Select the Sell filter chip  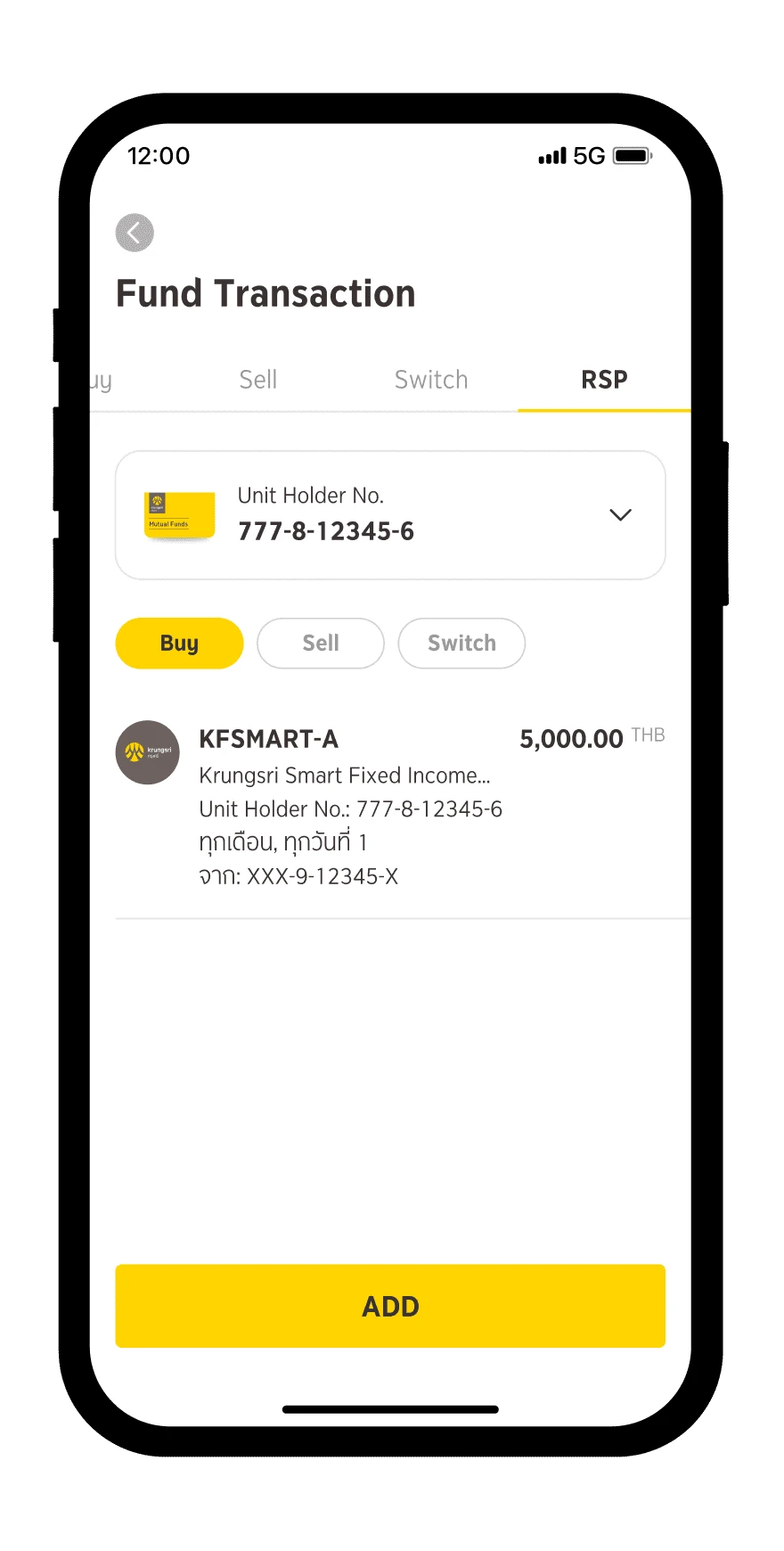(321, 643)
